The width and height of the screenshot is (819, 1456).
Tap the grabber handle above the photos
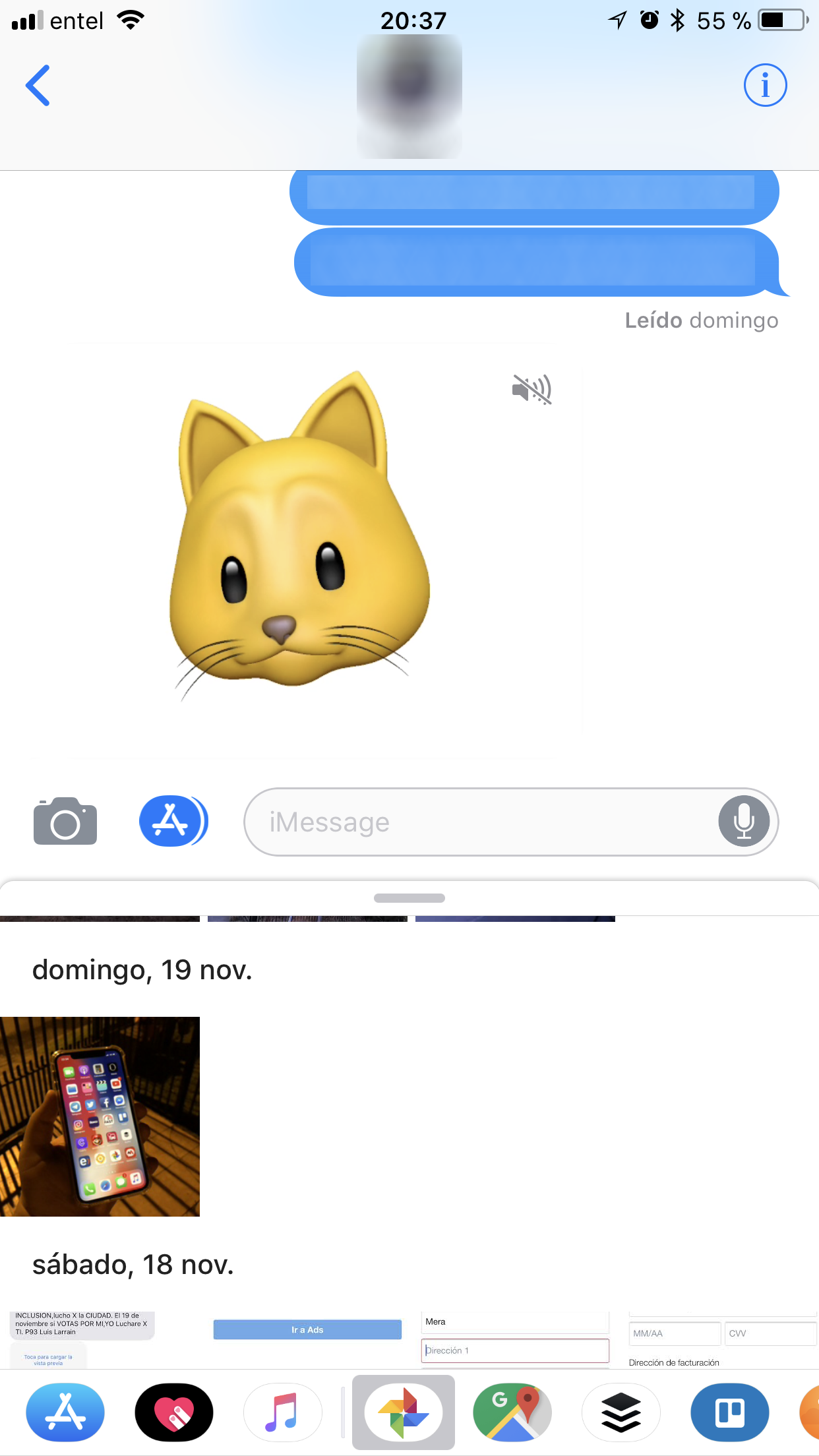(409, 898)
